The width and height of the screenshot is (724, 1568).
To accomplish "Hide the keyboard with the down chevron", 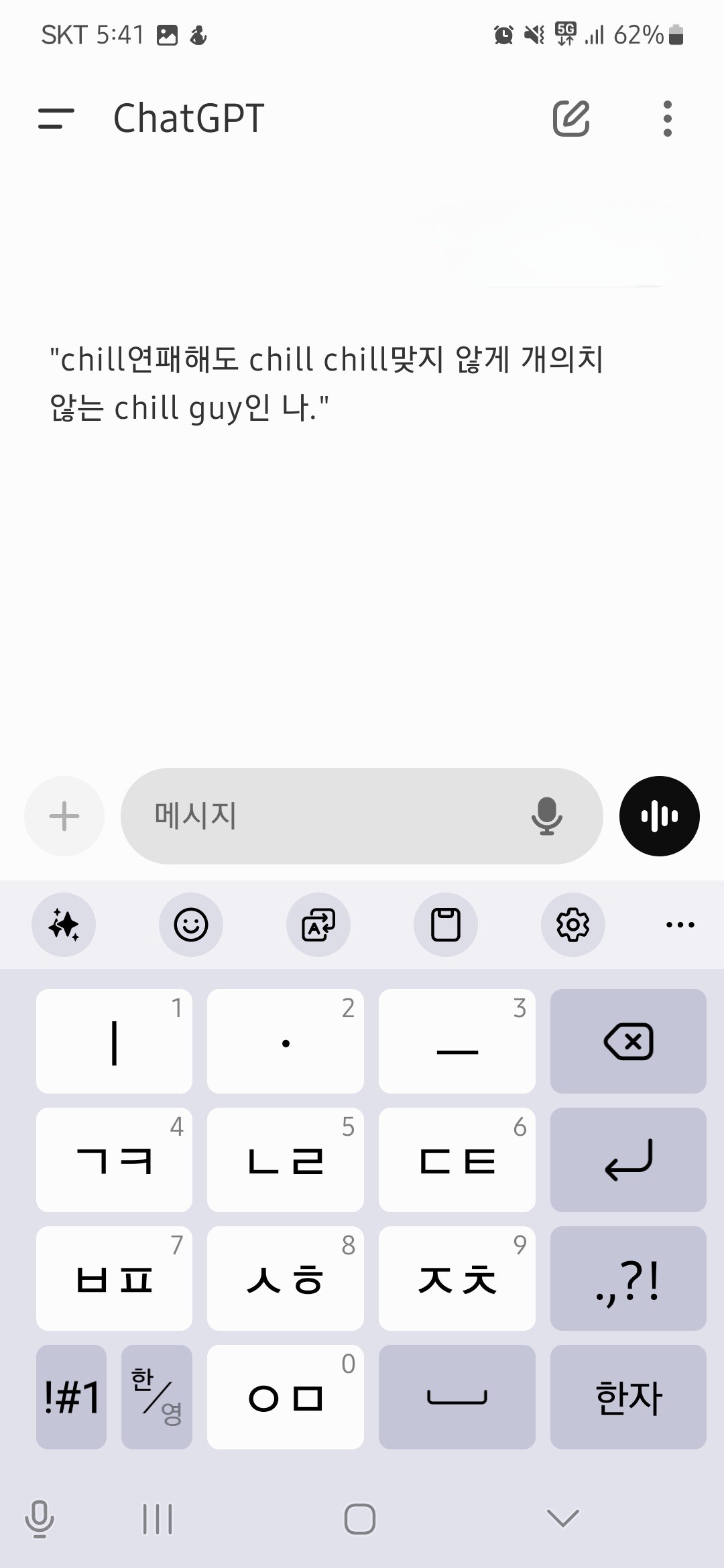I will [563, 1518].
